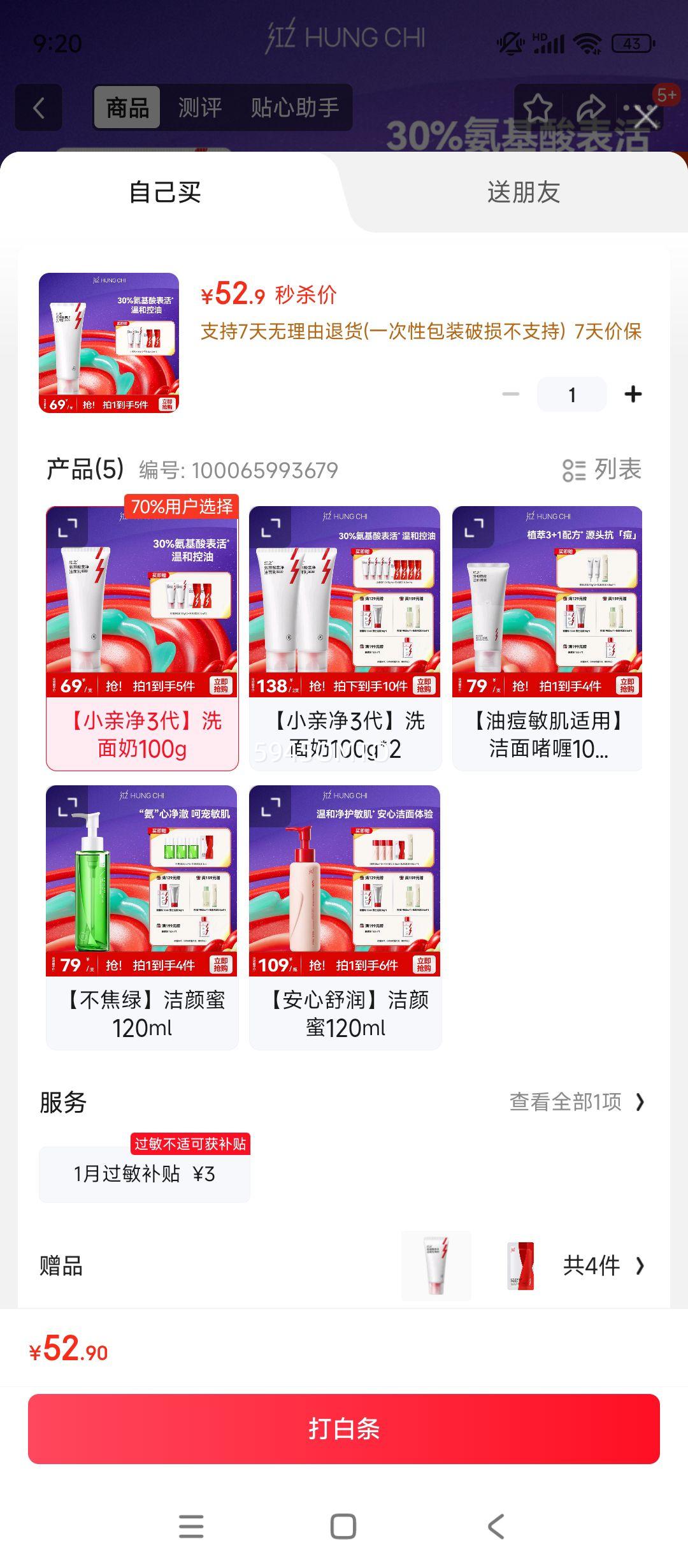Open the system recent apps button
This screenshot has width=688, height=1568.
click(x=191, y=1526)
